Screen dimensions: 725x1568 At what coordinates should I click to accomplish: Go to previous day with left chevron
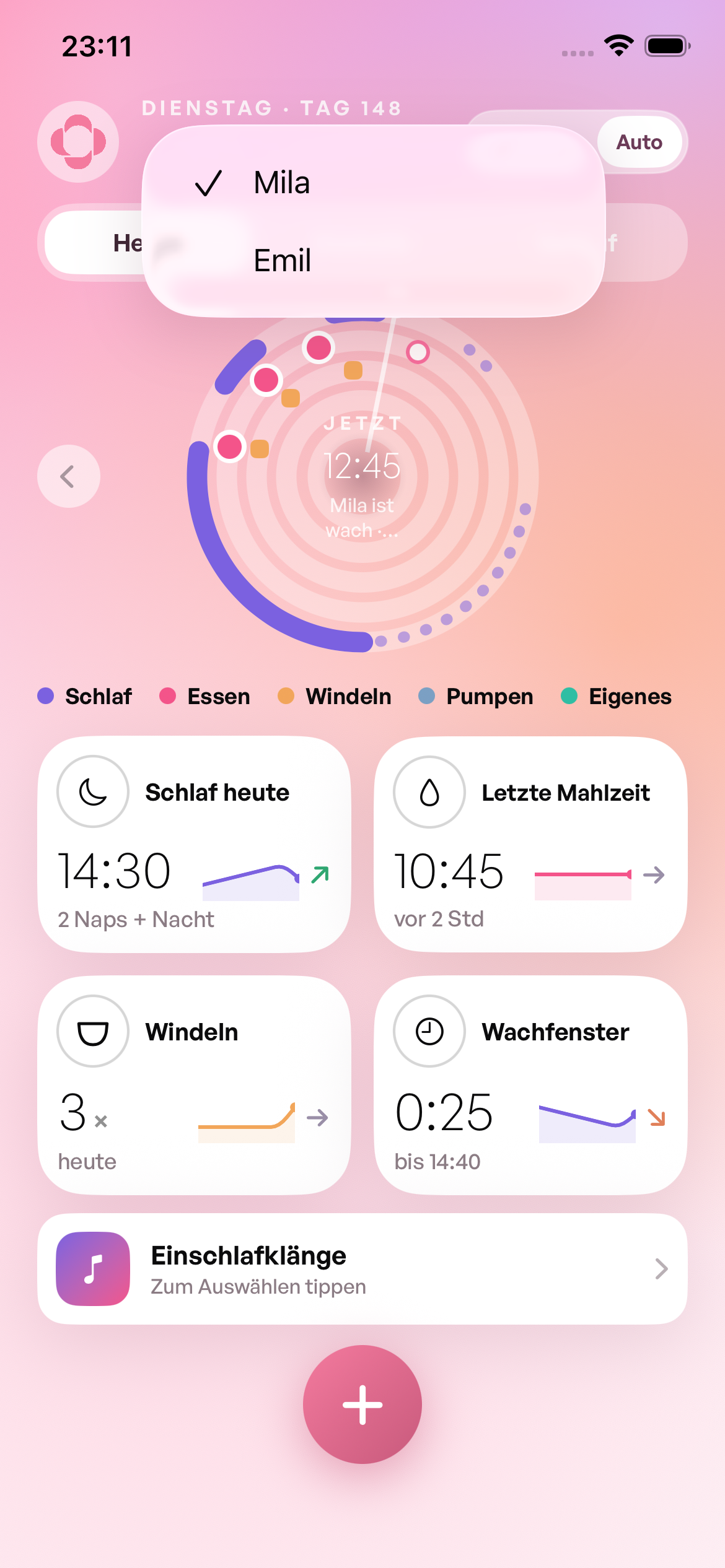click(69, 476)
